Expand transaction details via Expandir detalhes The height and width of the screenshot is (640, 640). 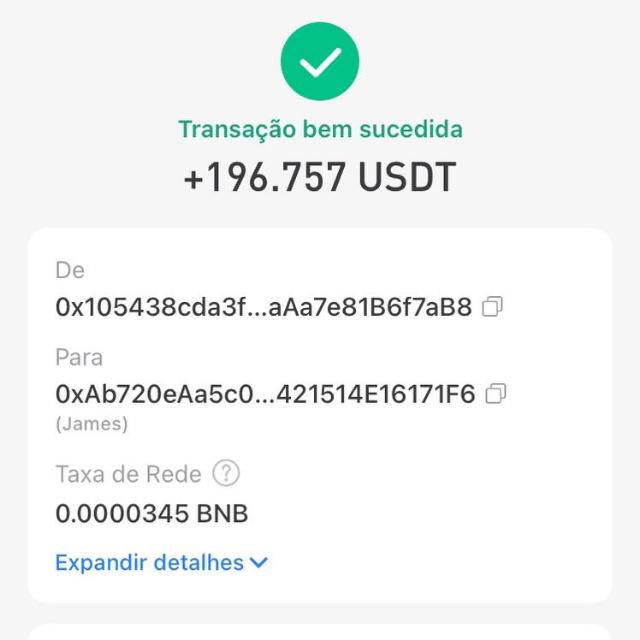pos(161,562)
